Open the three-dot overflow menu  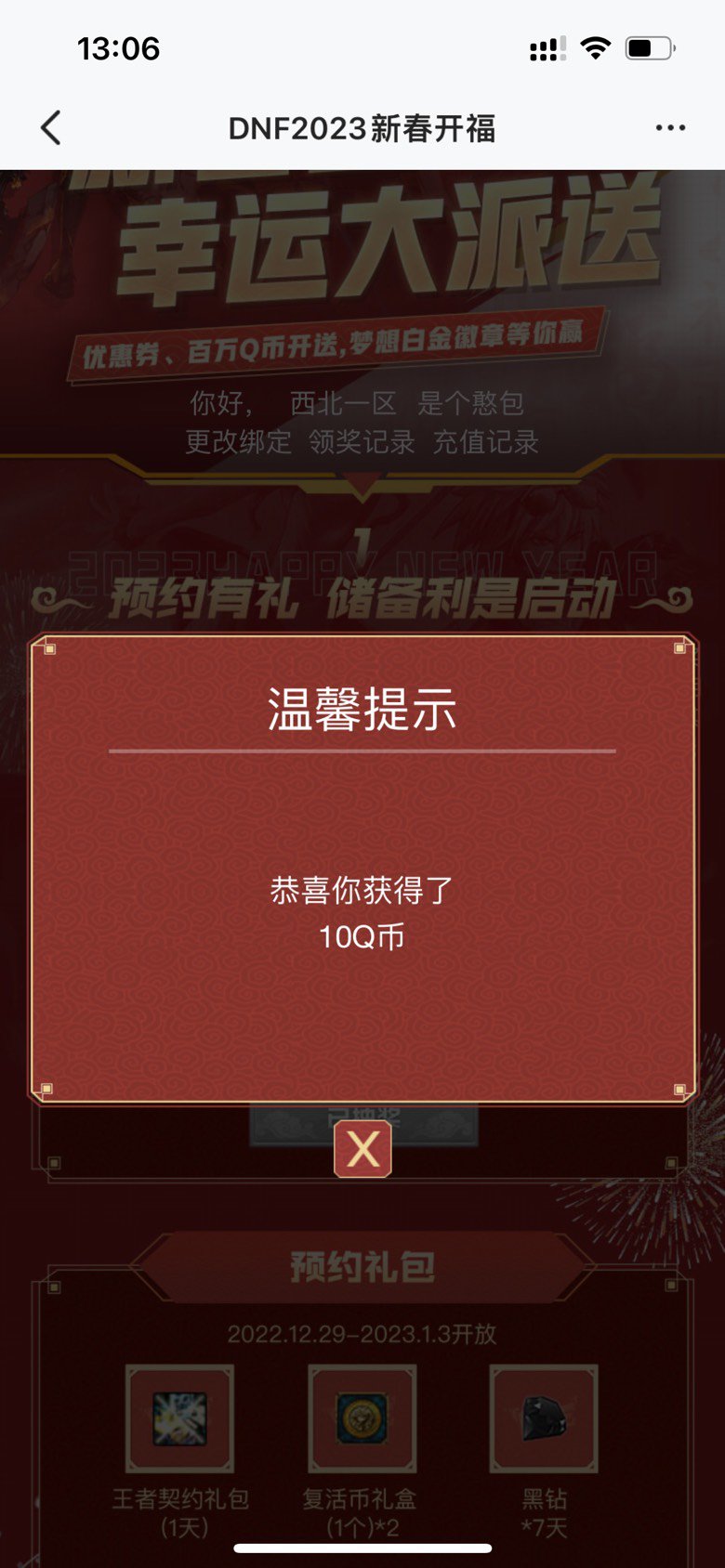[x=670, y=128]
